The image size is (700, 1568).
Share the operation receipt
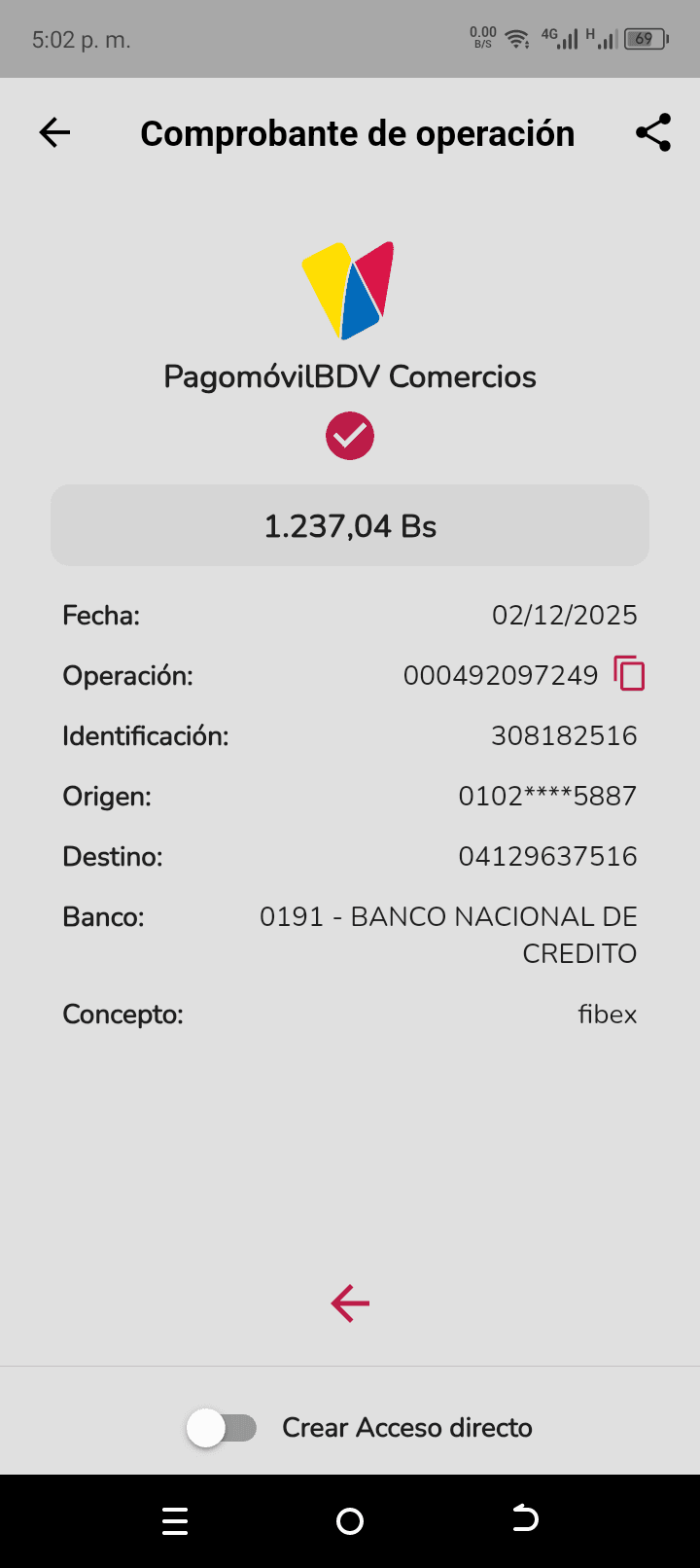click(x=653, y=132)
